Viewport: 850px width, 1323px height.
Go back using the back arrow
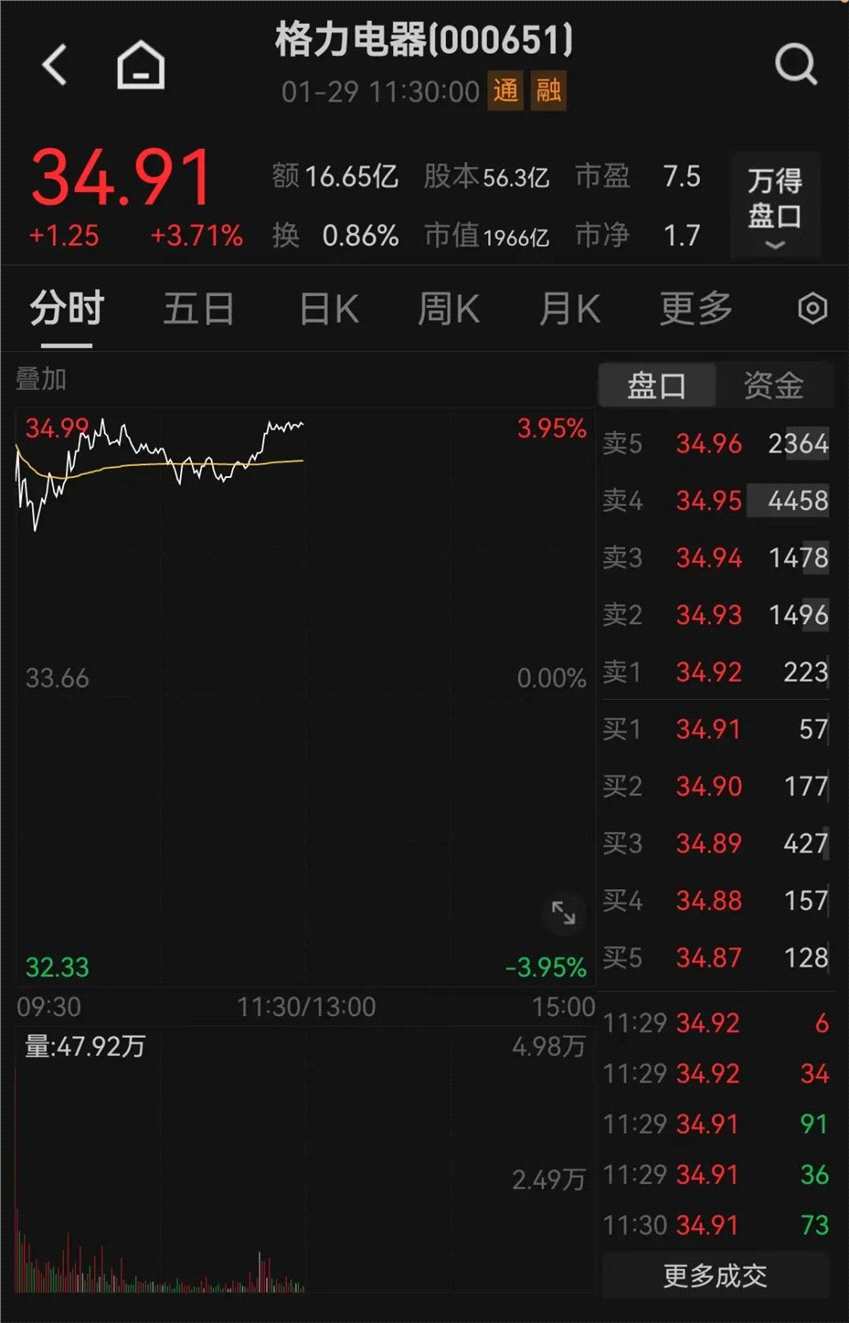click(x=55, y=66)
